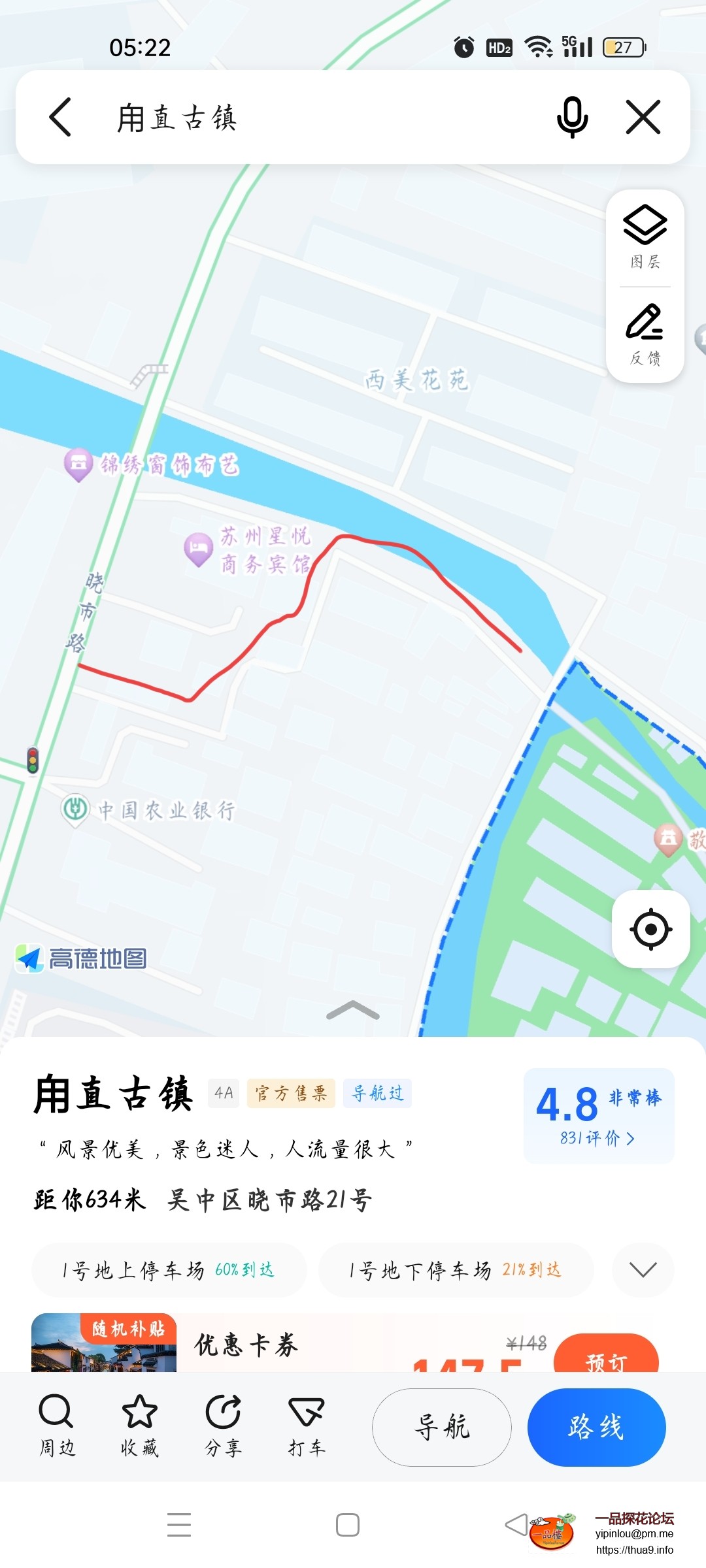Screen dimensions: 706x1568
Task: Expand the place details panel upward
Action: pos(353,1011)
